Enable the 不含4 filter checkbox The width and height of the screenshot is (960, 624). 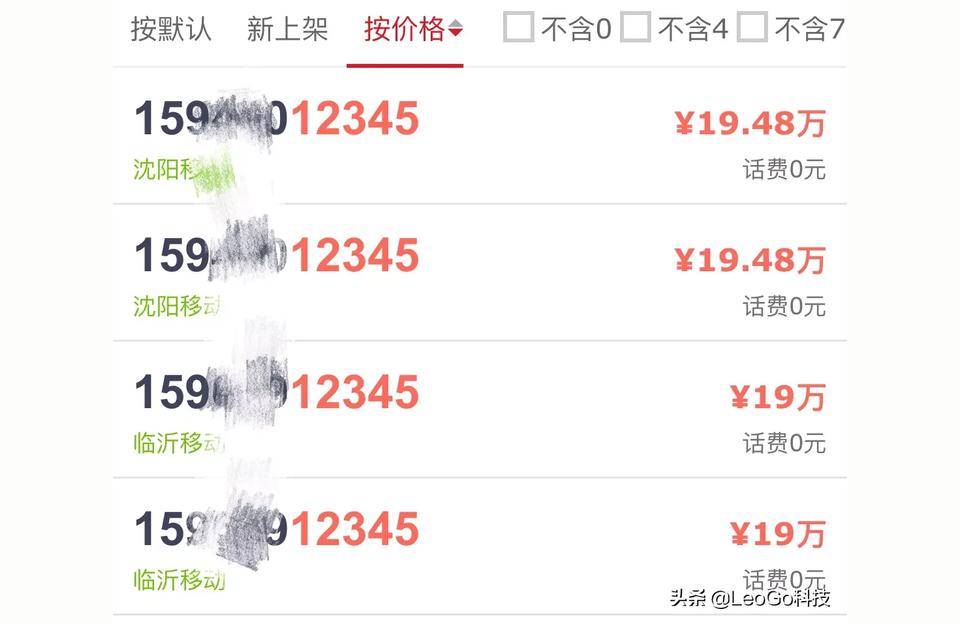pos(635,28)
